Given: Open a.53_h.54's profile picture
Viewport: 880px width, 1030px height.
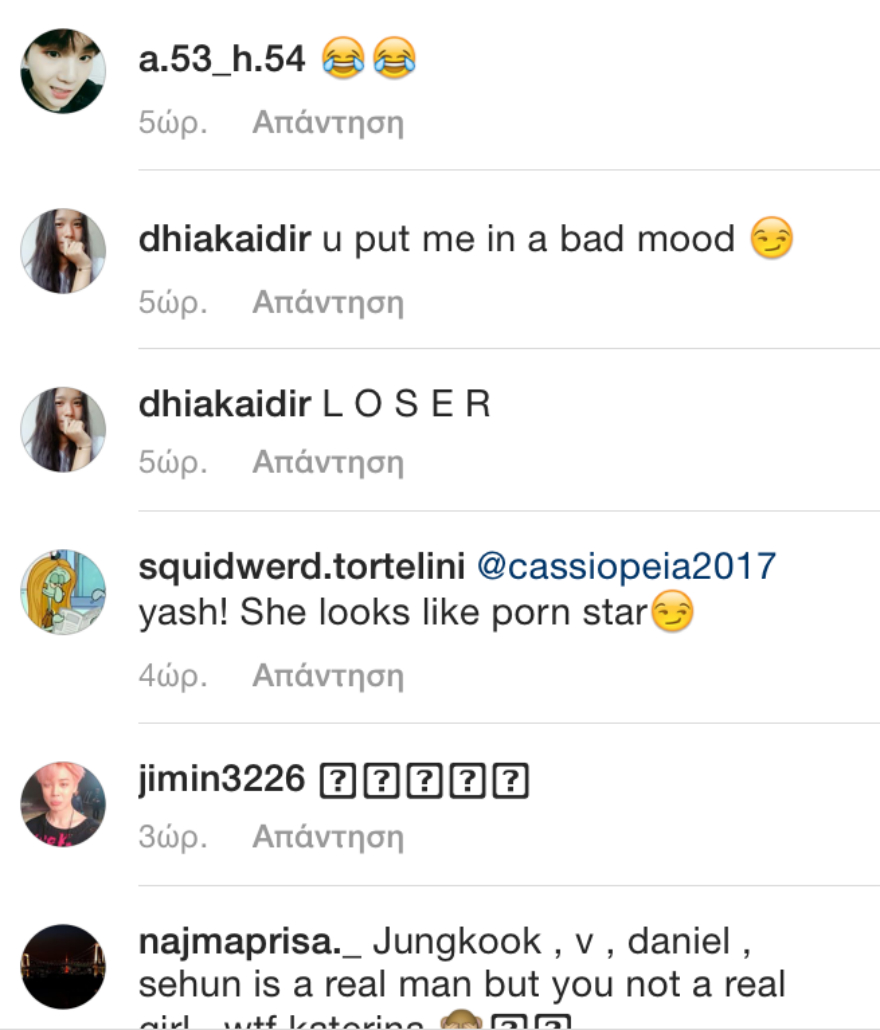Looking at the screenshot, I should [63, 72].
